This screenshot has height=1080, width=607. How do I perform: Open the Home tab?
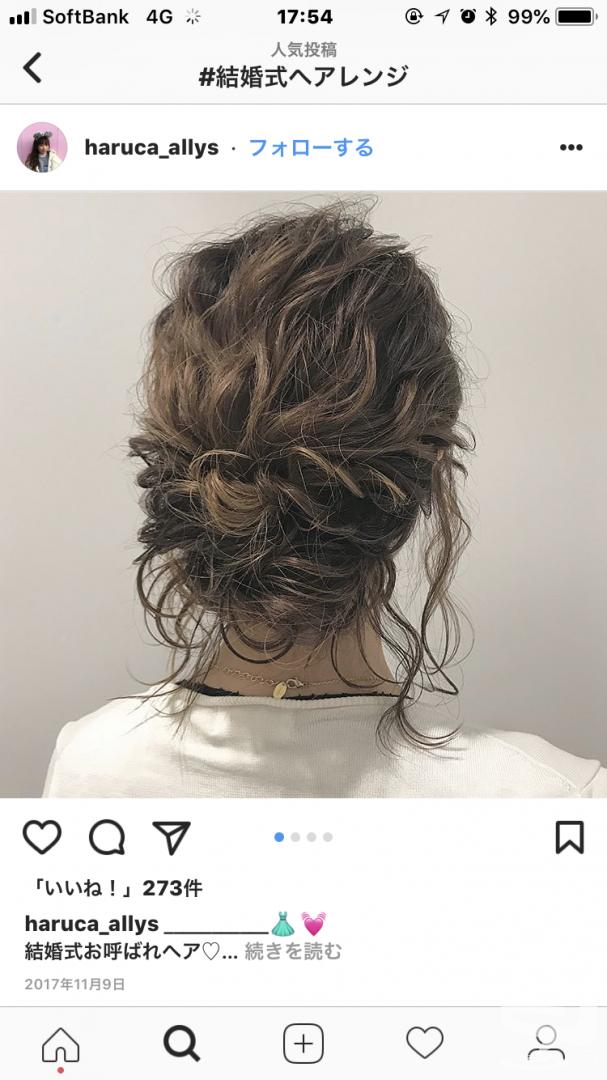click(61, 1044)
